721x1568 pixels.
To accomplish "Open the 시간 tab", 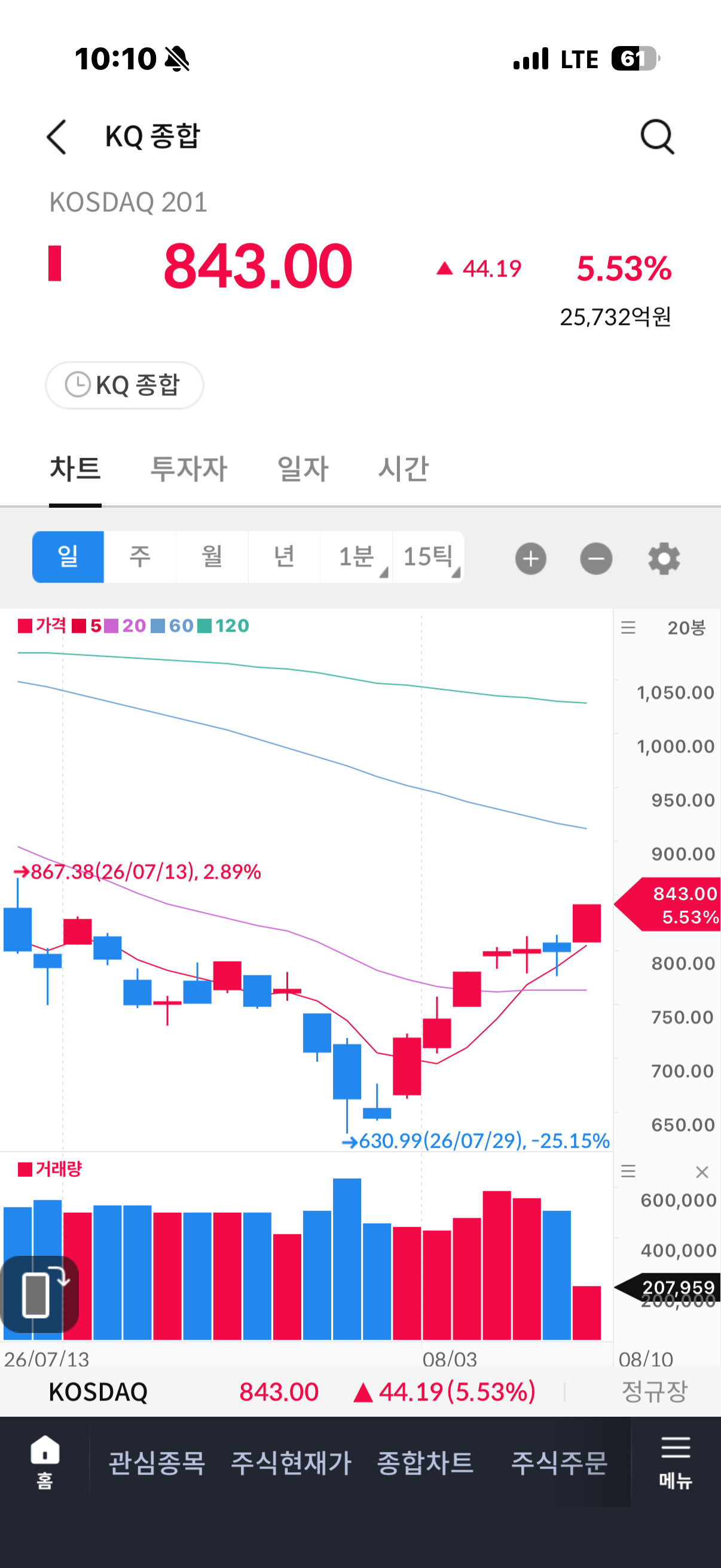I will click(x=404, y=469).
